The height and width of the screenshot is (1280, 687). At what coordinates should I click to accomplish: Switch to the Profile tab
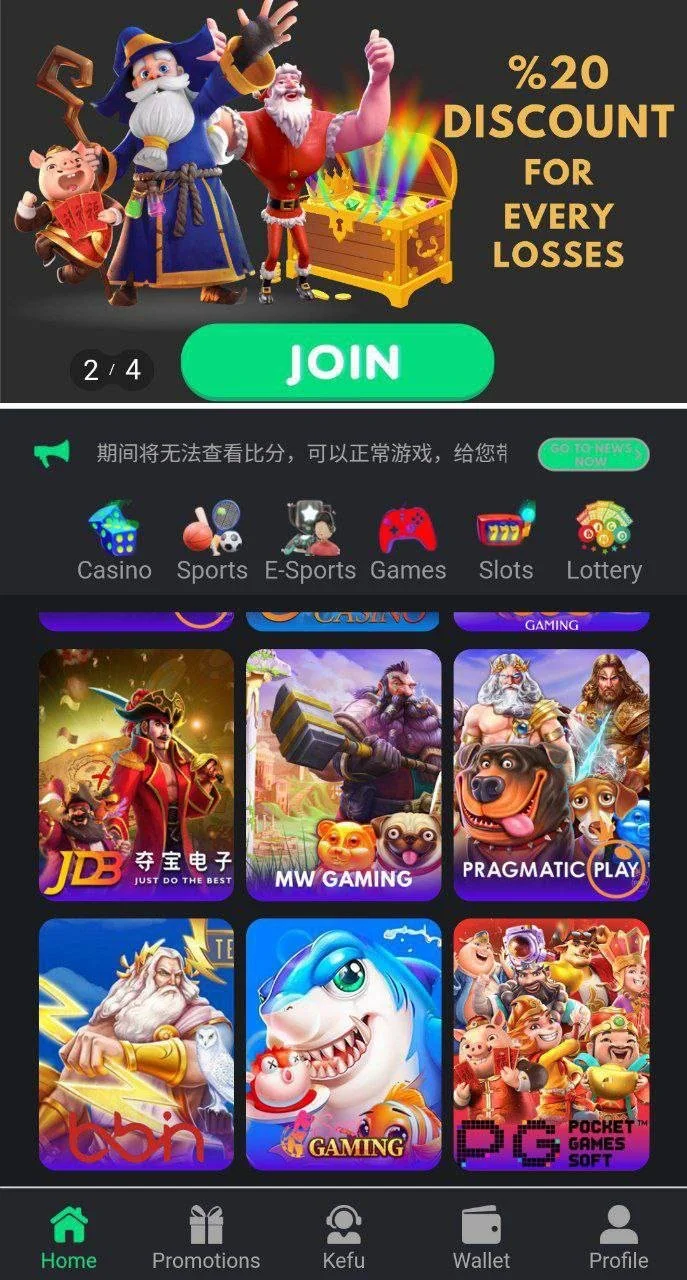[x=618, y=1238]
